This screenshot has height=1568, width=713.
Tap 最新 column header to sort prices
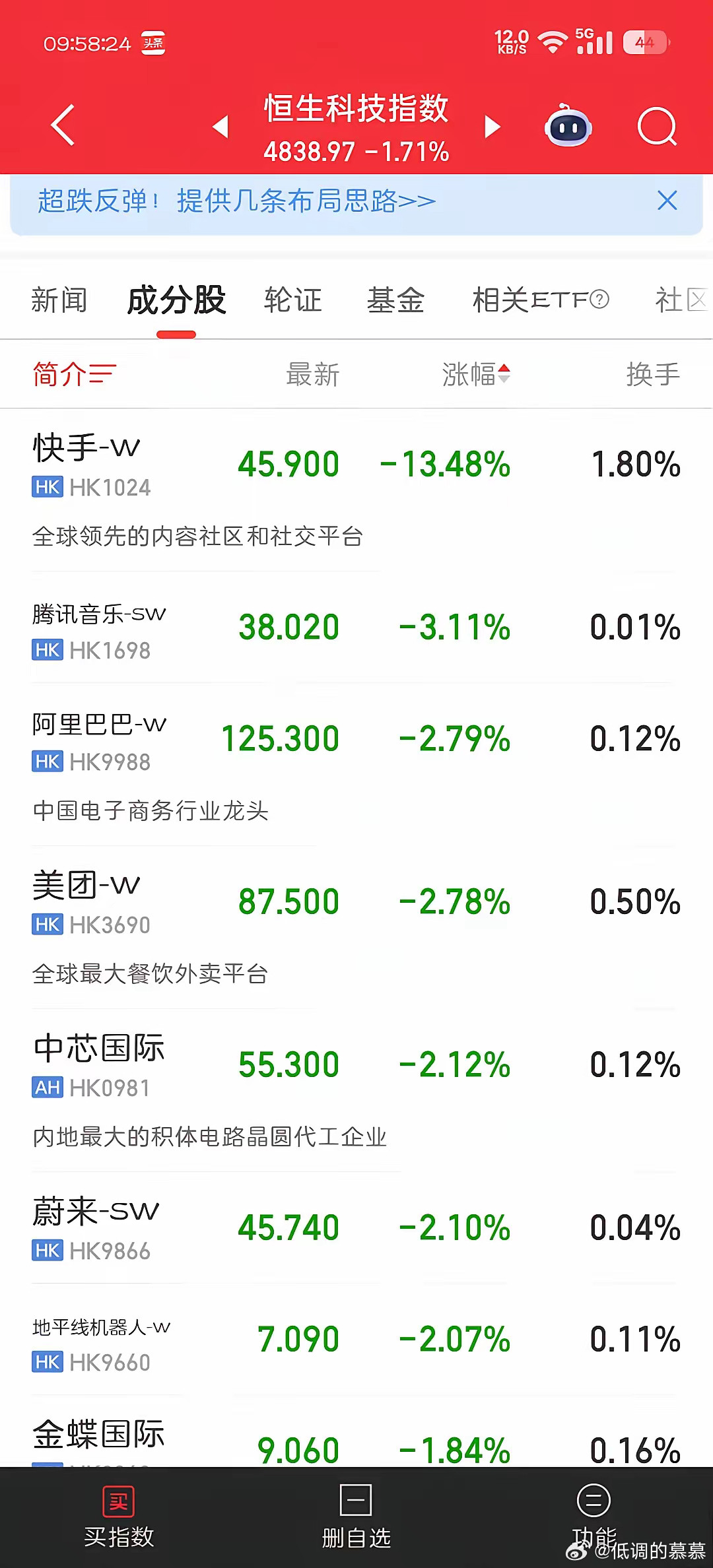312,374
